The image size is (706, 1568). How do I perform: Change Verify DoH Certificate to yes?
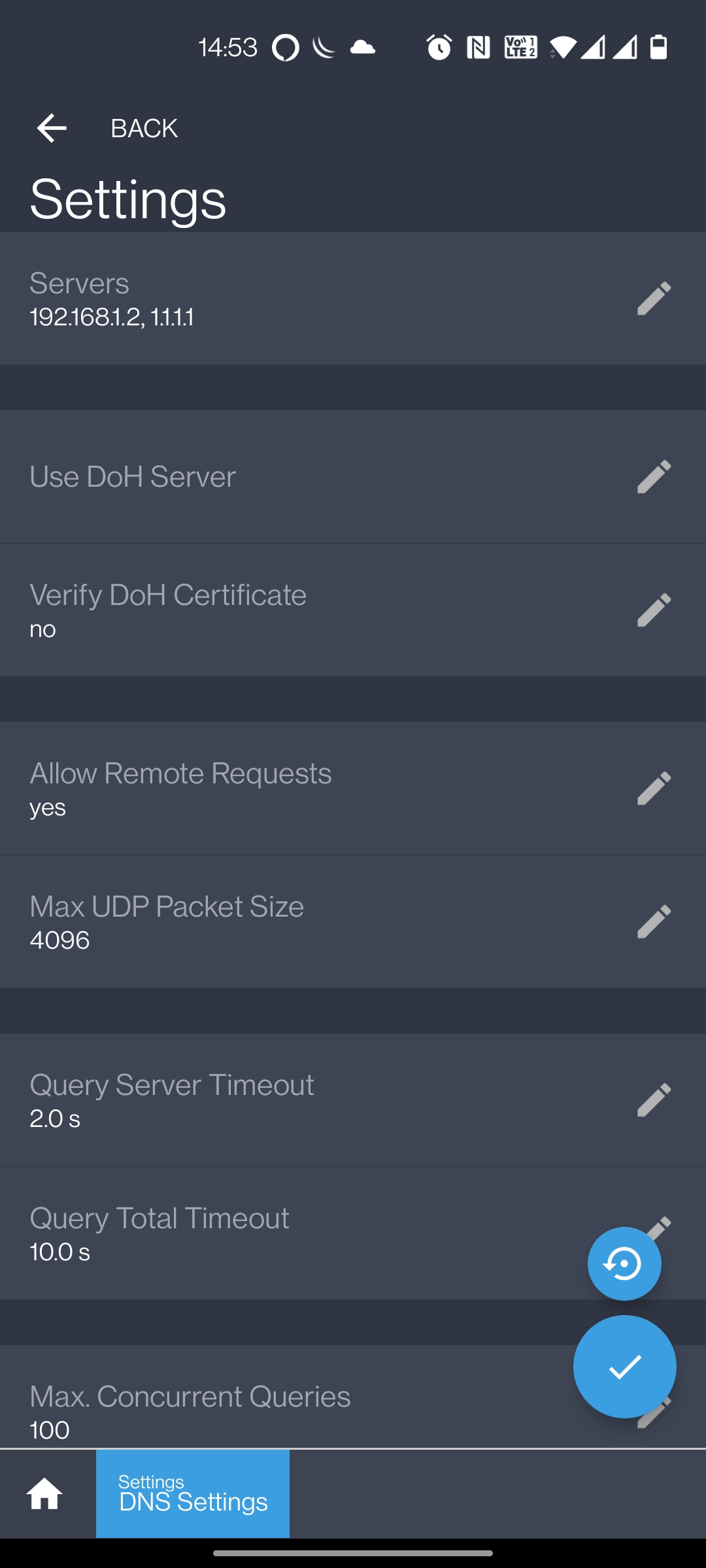pos(261,608)
